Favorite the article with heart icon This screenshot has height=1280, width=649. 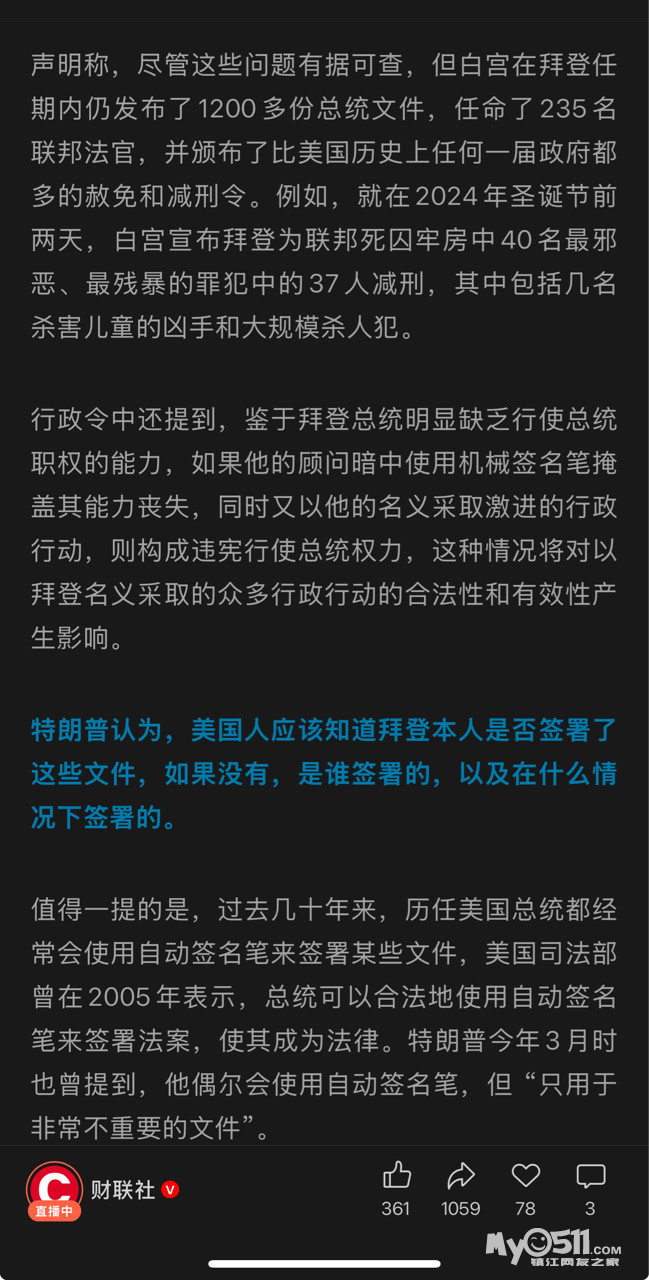(x=525, y=1176)
